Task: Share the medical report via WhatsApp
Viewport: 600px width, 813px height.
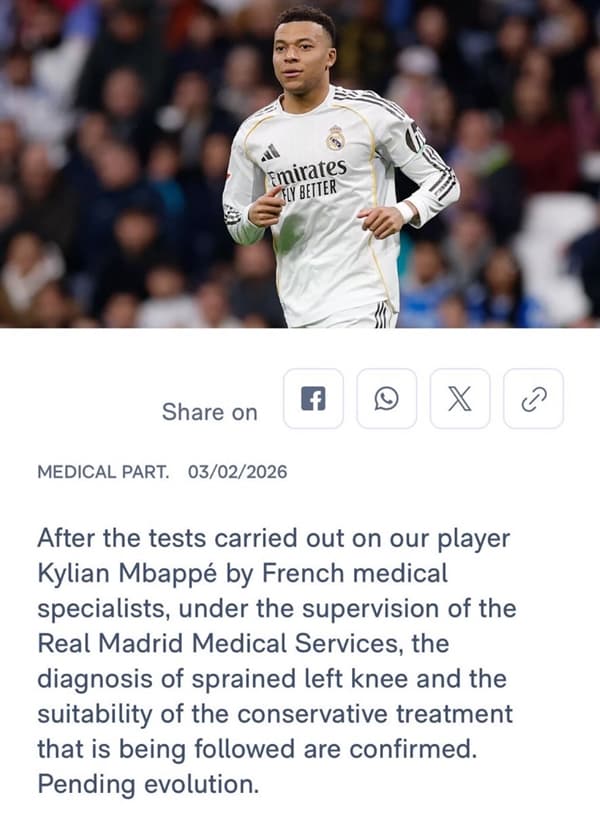Action: coord(386,399)
